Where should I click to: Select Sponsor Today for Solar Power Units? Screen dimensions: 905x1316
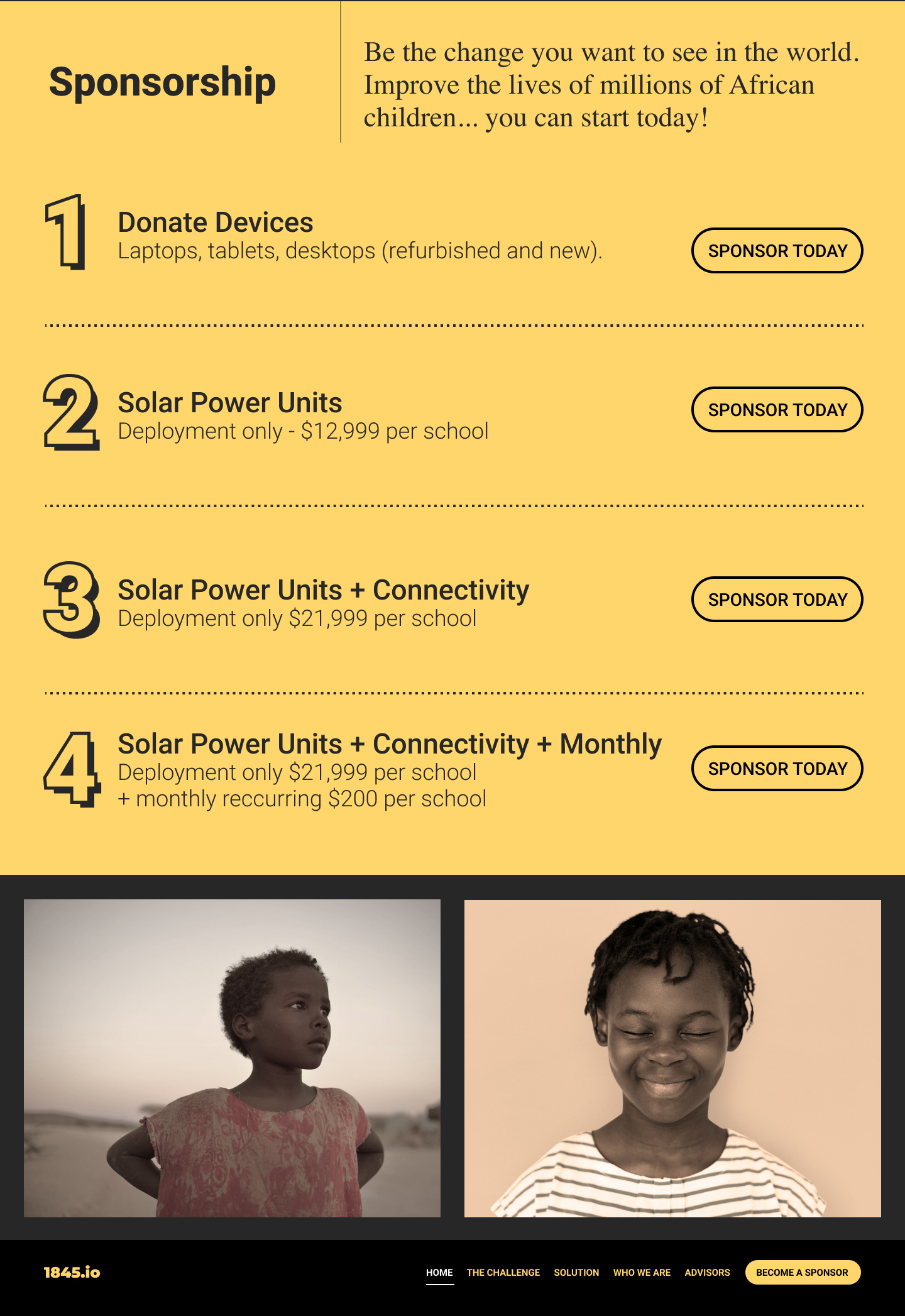tap(777, 410)
